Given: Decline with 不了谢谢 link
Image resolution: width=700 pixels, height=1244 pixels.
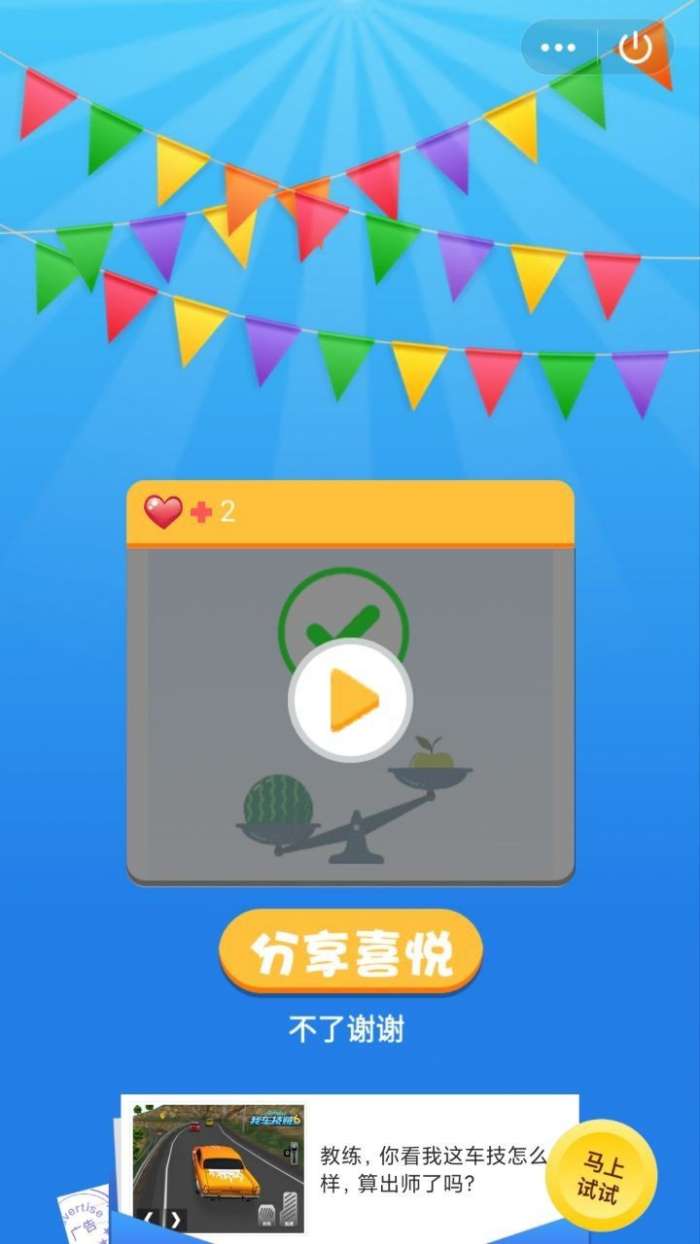Looking at the screenshot, I should point(346,1029).
